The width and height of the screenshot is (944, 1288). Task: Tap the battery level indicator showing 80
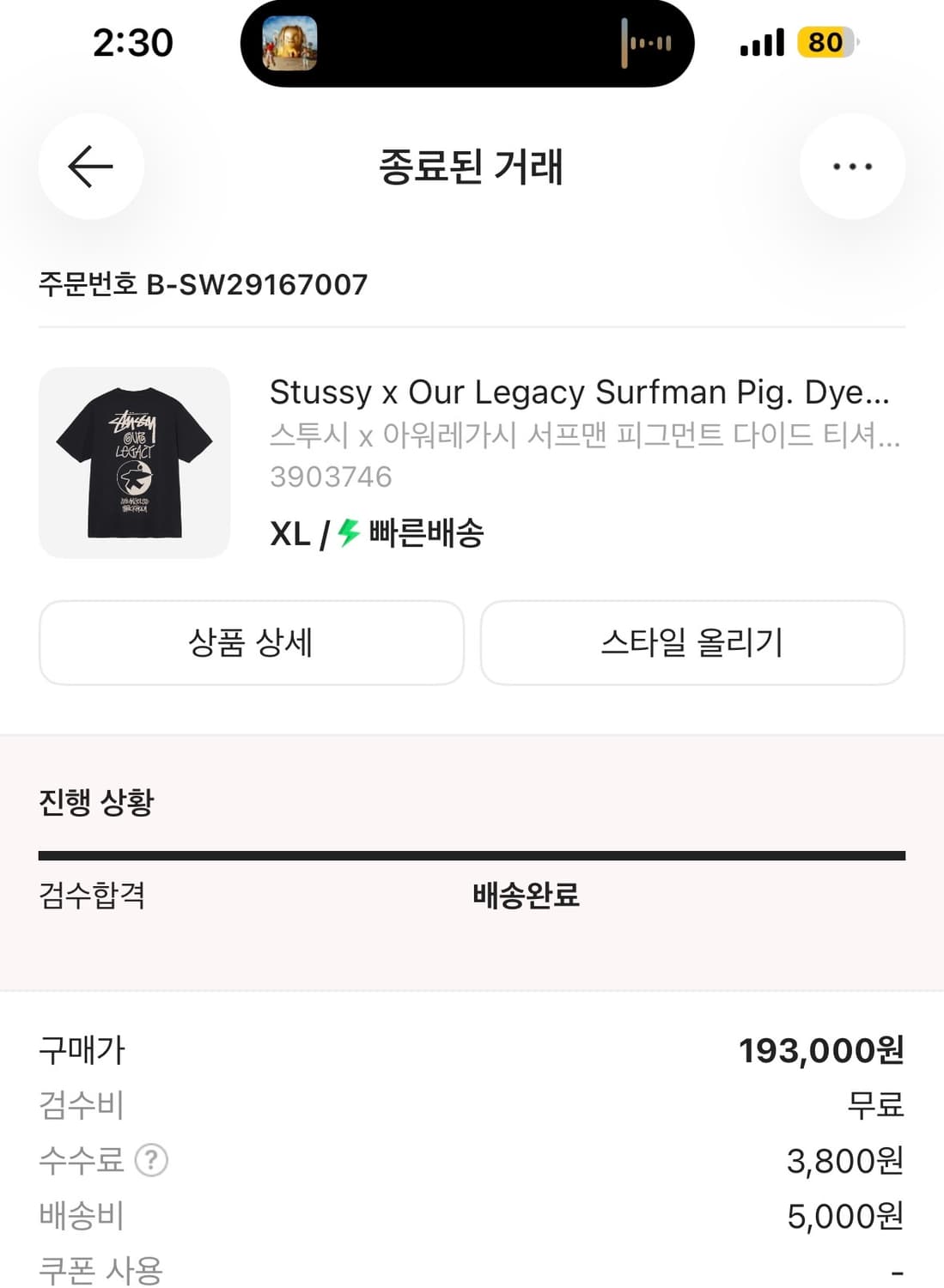pos(822,41)
